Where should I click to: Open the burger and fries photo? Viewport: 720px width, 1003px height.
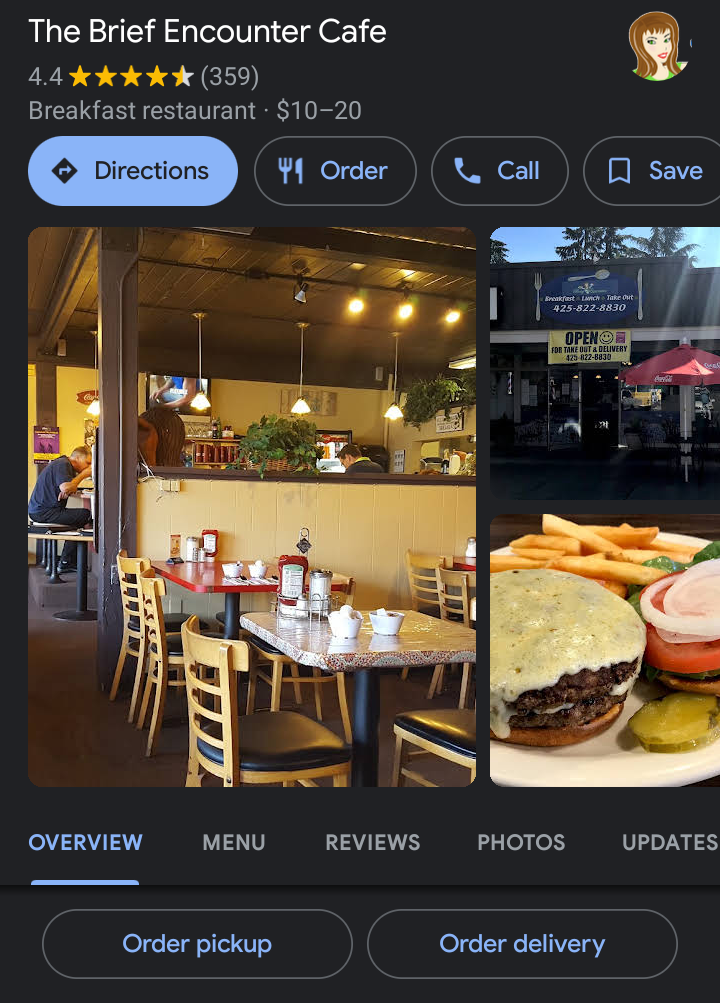[604, 650]
